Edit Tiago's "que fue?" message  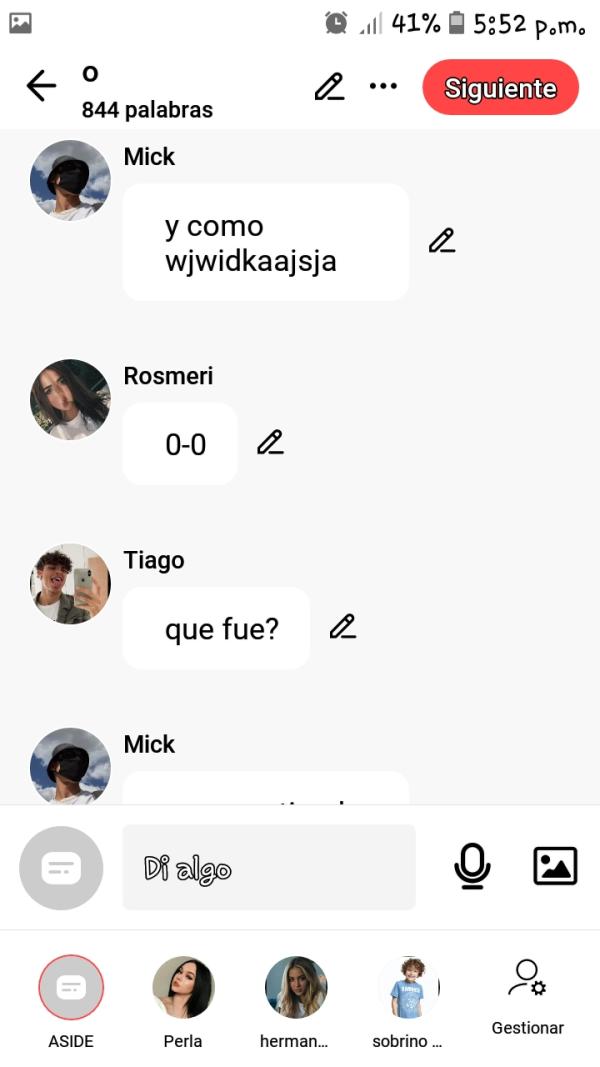[x=343, y=627]
